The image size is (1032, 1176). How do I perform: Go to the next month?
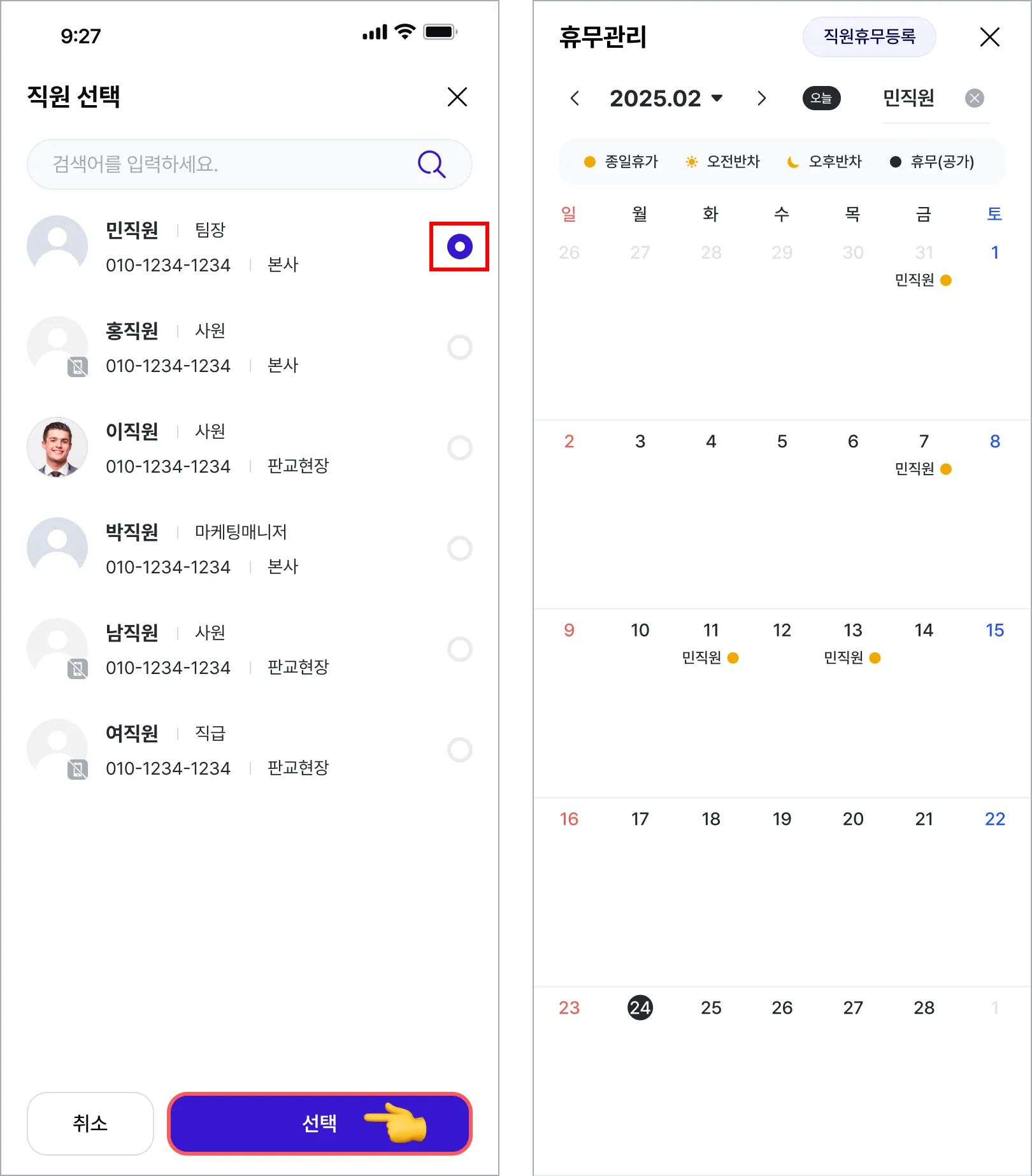point(761,98)
